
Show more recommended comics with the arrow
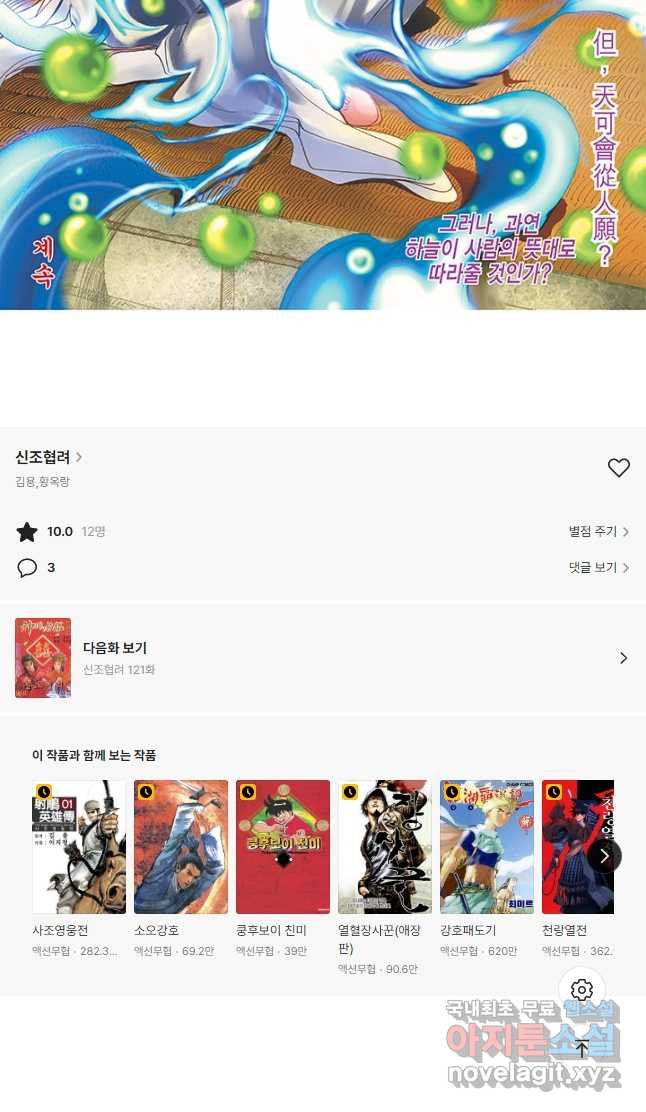point(604,856)
